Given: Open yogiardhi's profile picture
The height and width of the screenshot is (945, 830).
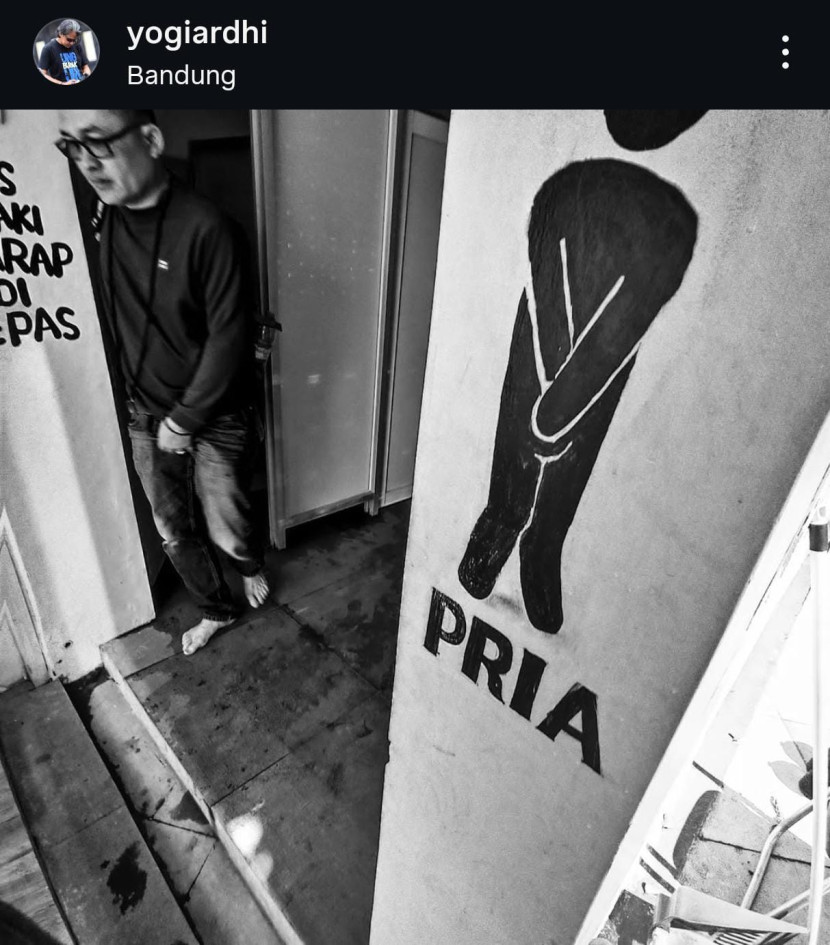Looking at the screenshot, I should tap(66, 52).
